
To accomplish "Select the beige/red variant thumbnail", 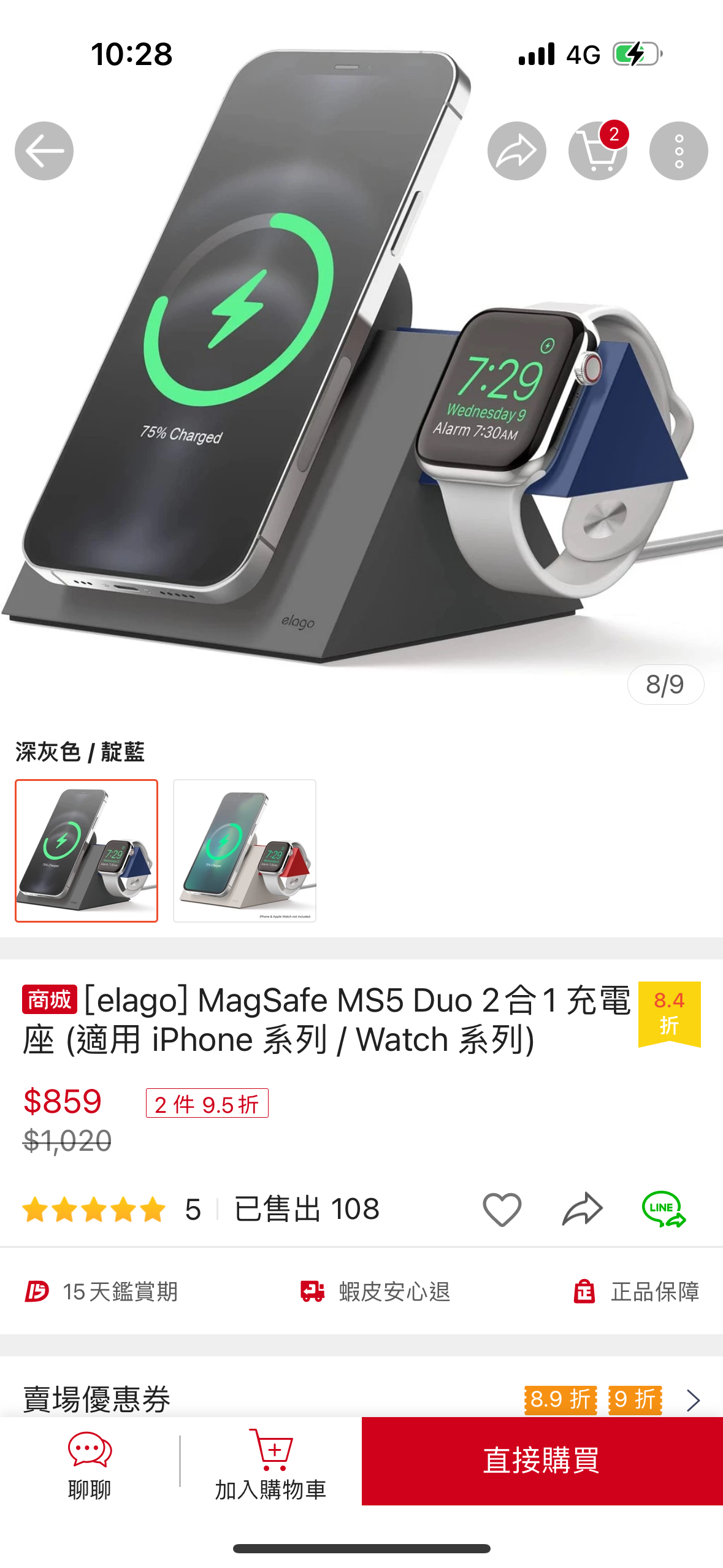I will pyautogui.click(x=245, y=850).
